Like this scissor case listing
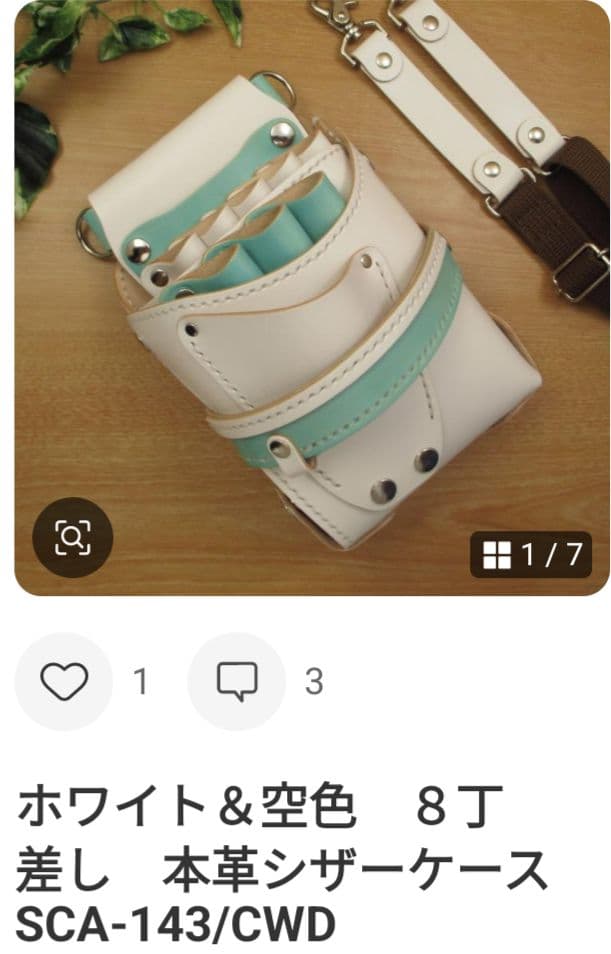 pos(64,681)
